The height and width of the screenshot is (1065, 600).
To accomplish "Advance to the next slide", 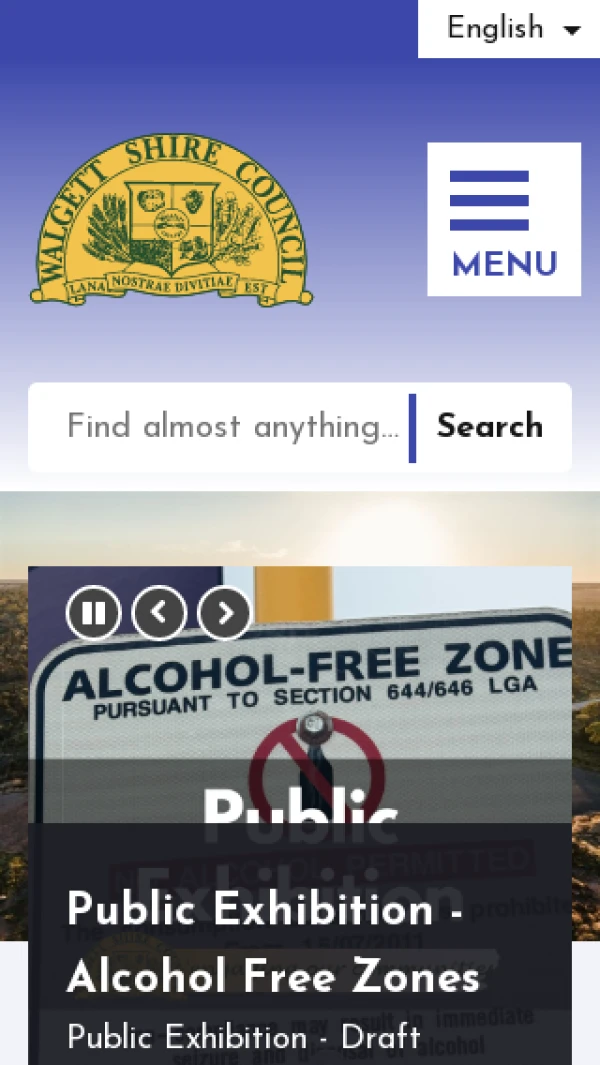I will (225, 613).
